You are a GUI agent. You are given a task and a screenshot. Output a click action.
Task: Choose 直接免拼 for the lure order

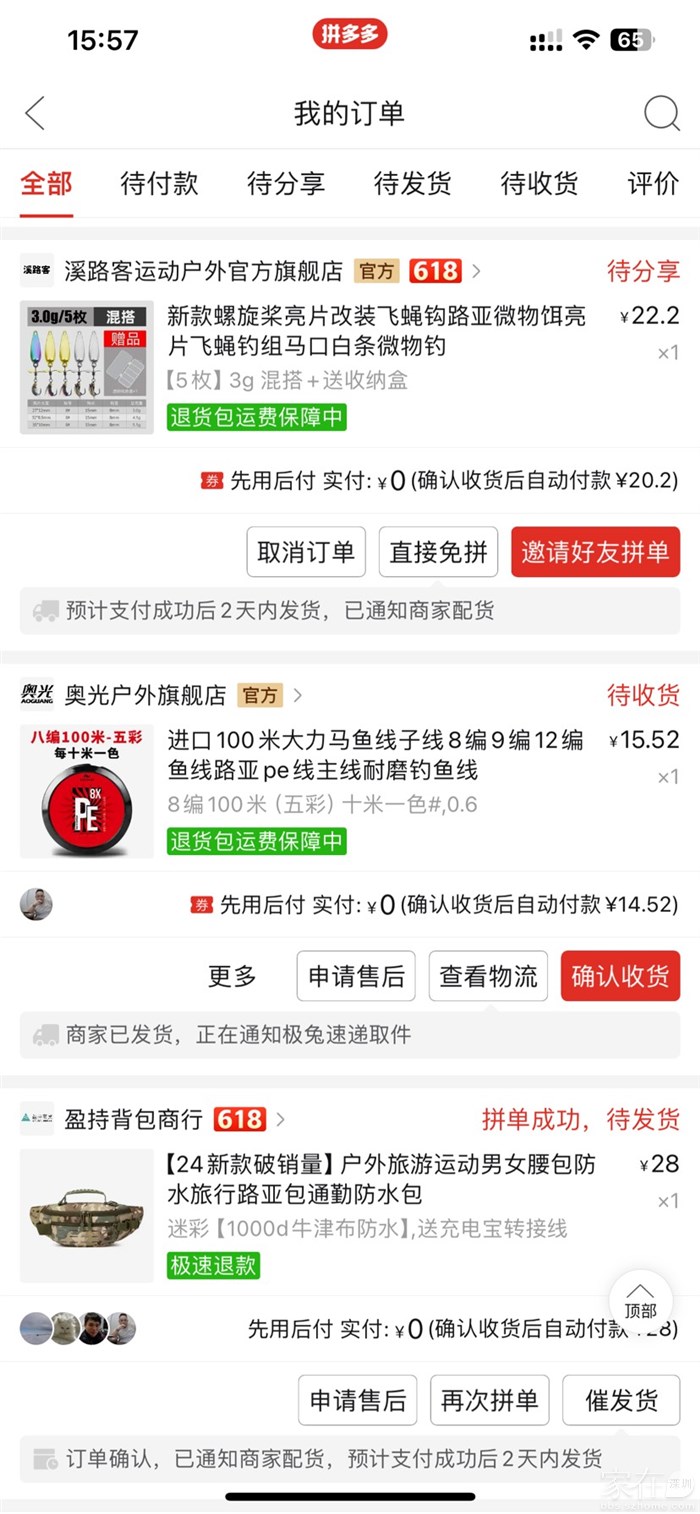(x=438, y=552)
